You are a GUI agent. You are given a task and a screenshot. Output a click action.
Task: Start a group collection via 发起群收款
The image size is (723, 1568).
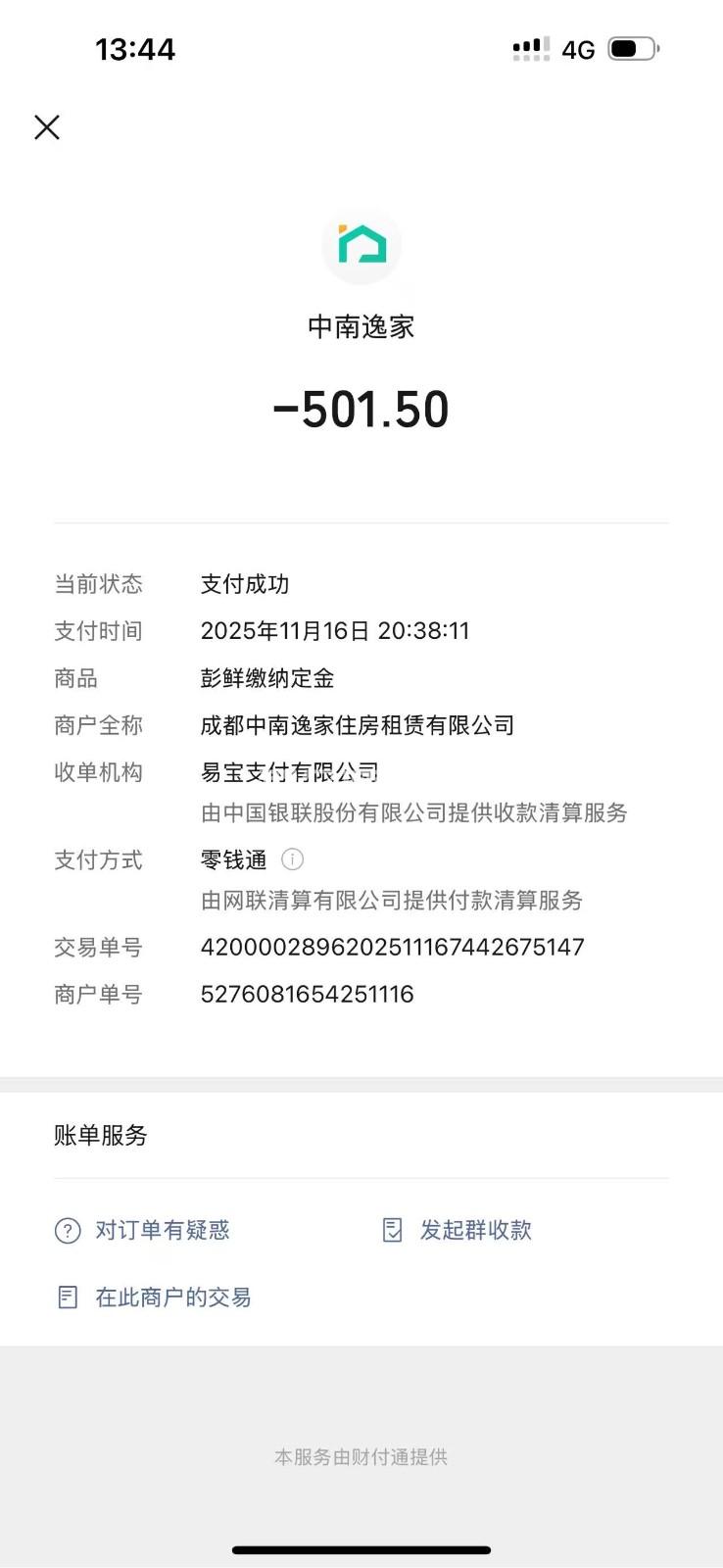click(457, 1230)
